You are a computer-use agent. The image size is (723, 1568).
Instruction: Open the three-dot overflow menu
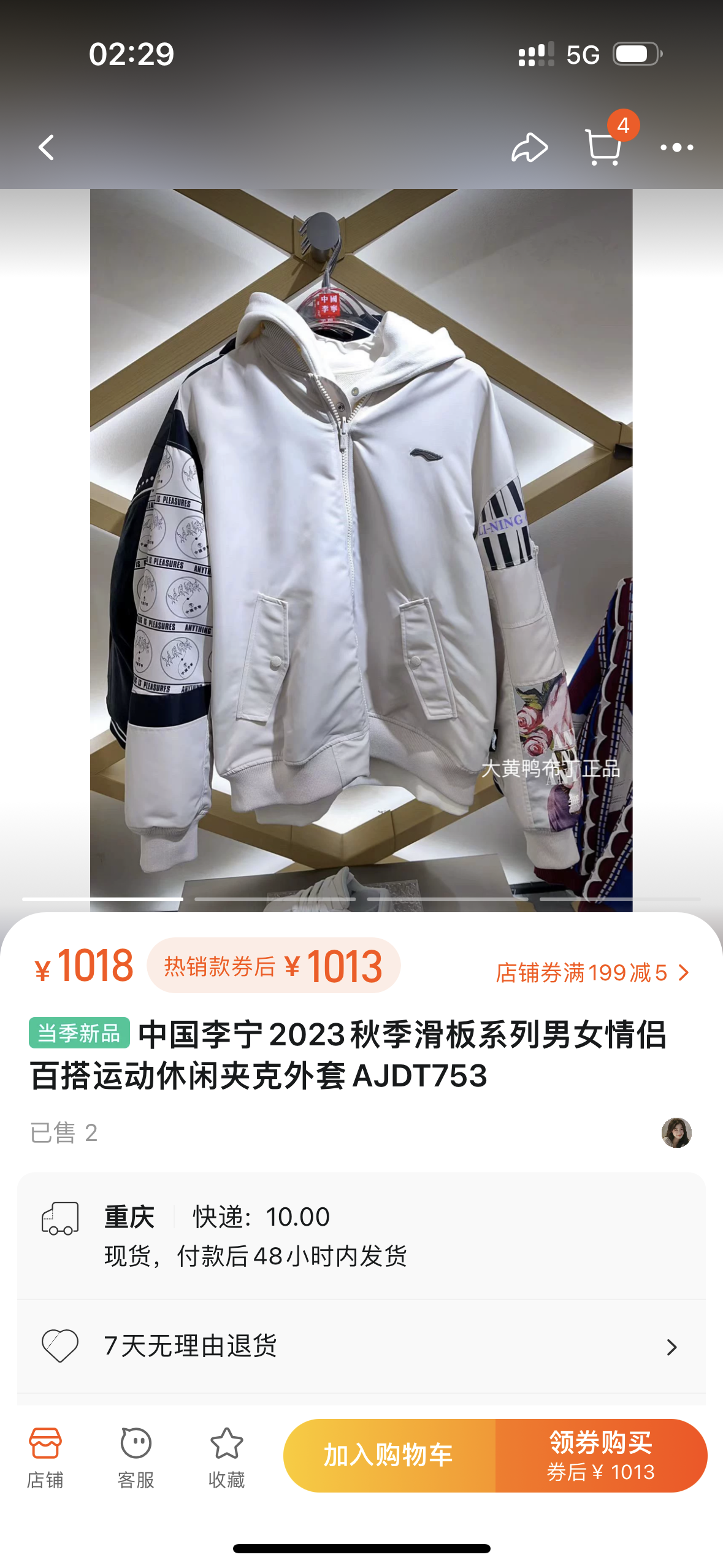coord(676,148)
